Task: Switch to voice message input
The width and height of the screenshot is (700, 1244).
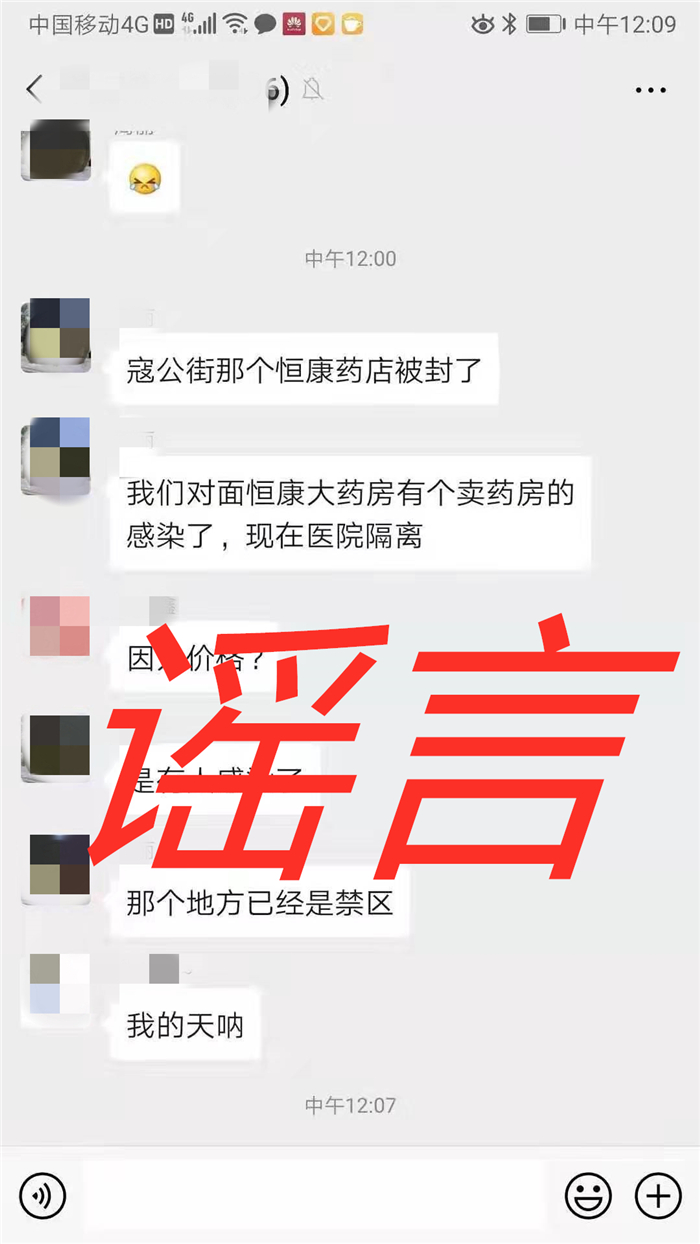Action: point(43,1195)
